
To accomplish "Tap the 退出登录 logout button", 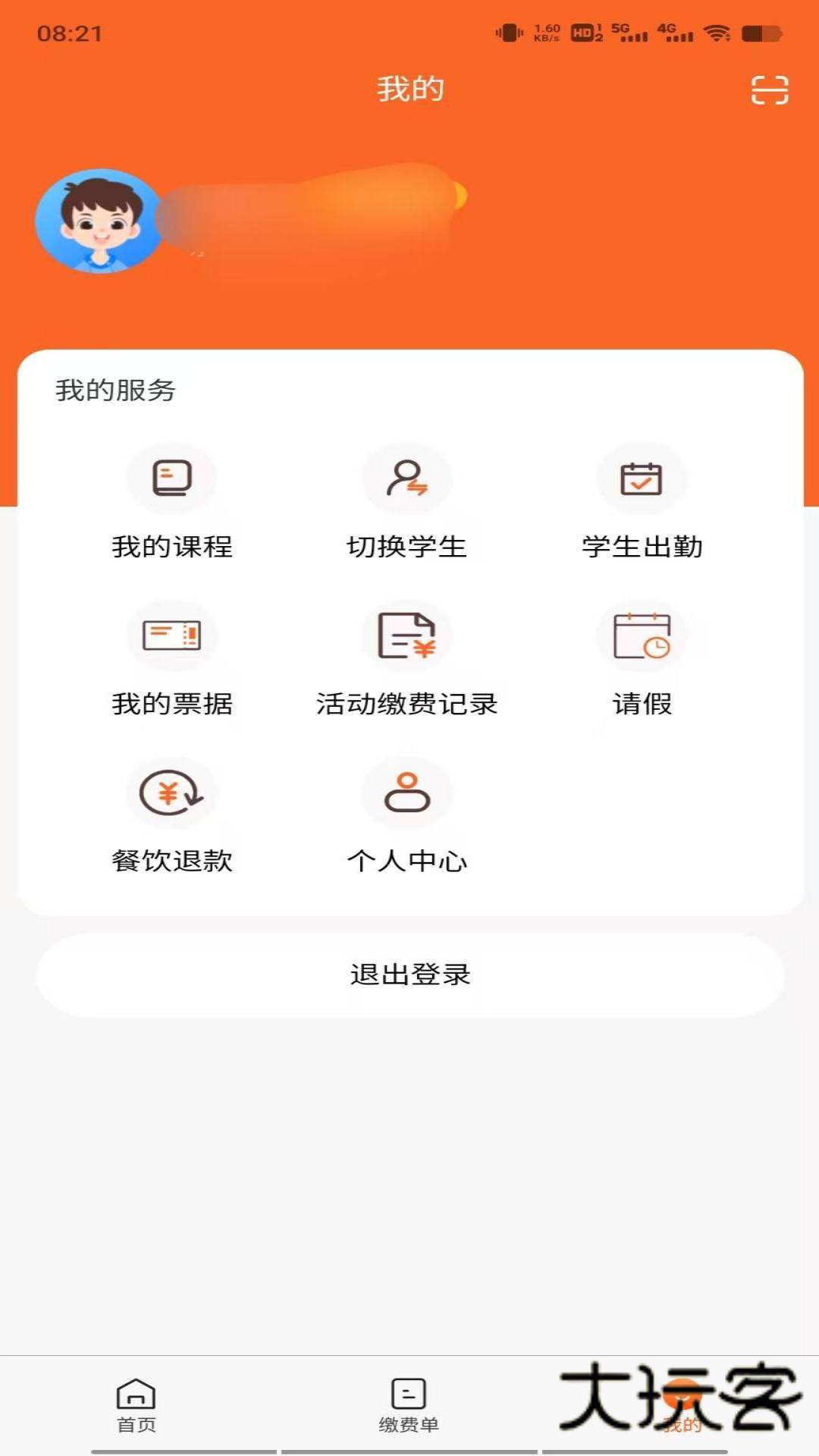I will pos(409,976).
